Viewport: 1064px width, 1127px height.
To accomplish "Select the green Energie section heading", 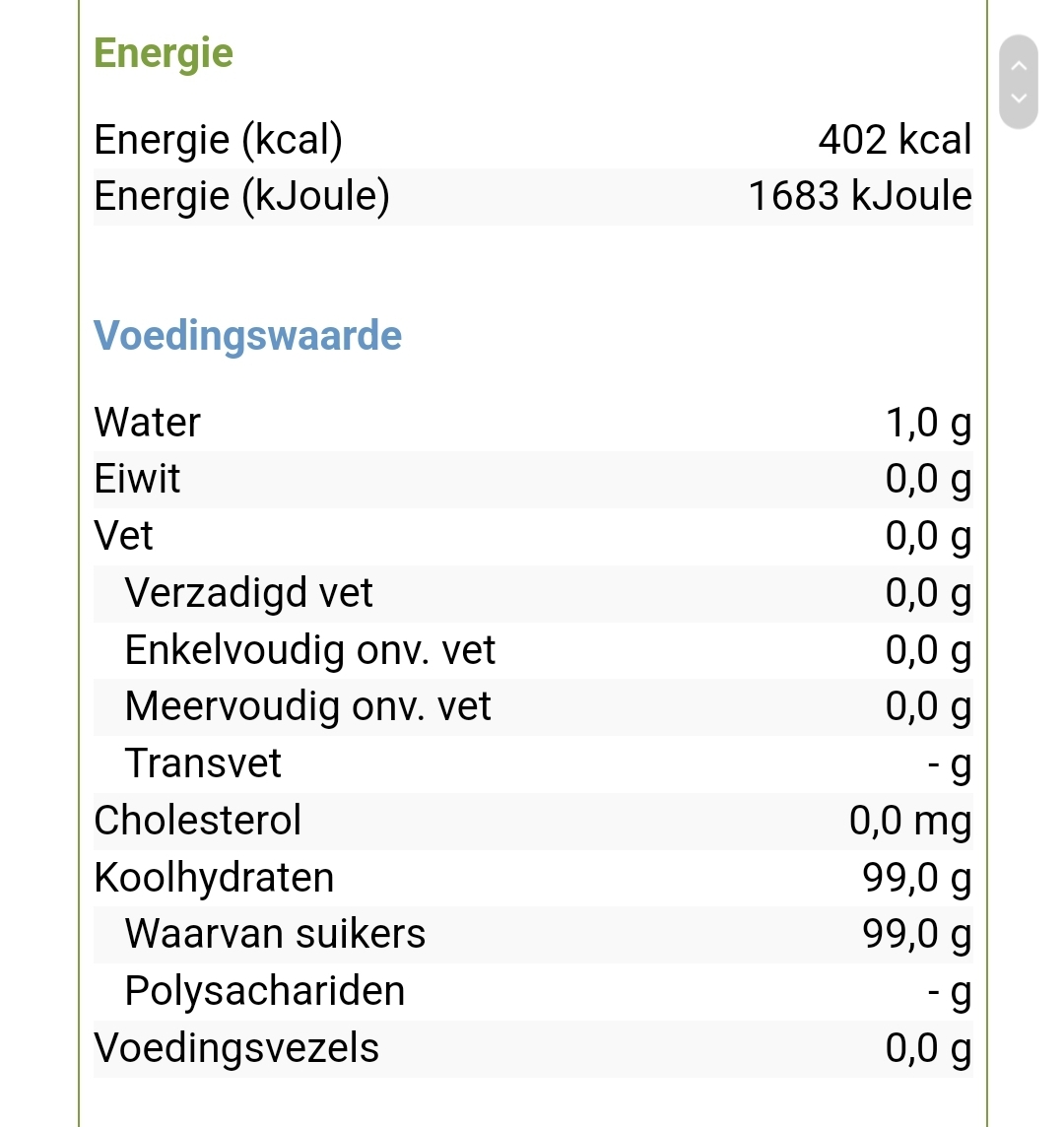I will click(x=163, y=53).
